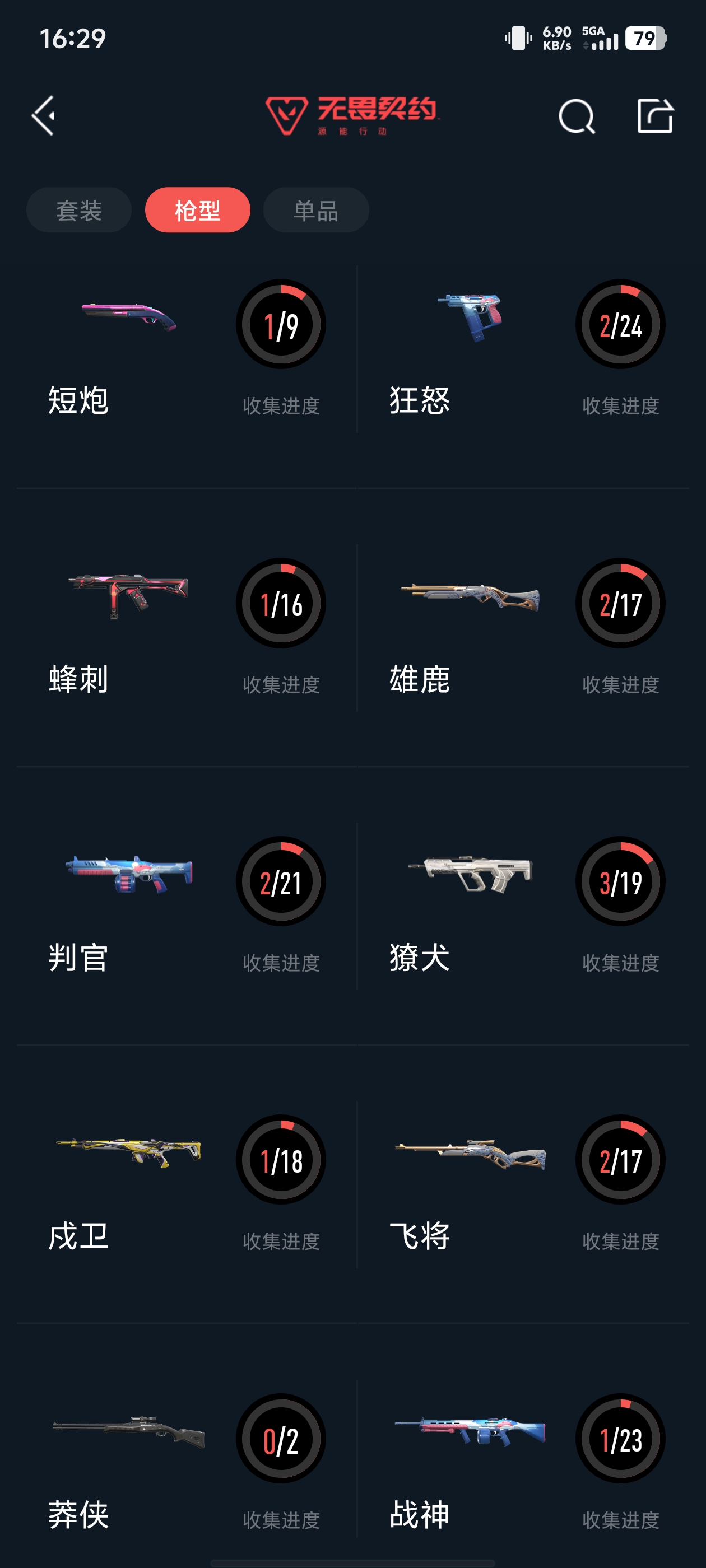
Task: Select the 狂怒 2/24 progress indicator
Action: click(x=620, y=323)
